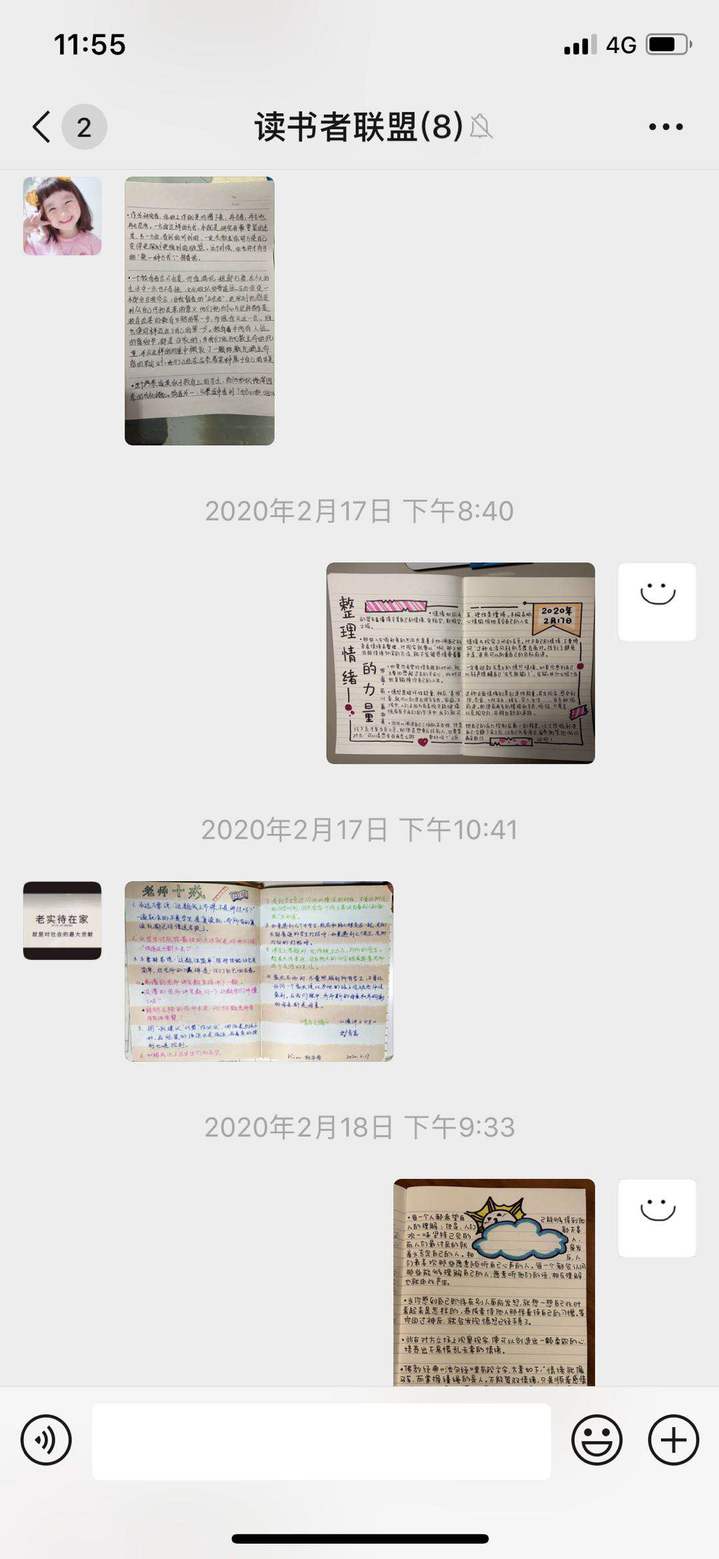Switch to voice message input
The width and height of the screenshot is (719, 1559).
pos(46,1440)
